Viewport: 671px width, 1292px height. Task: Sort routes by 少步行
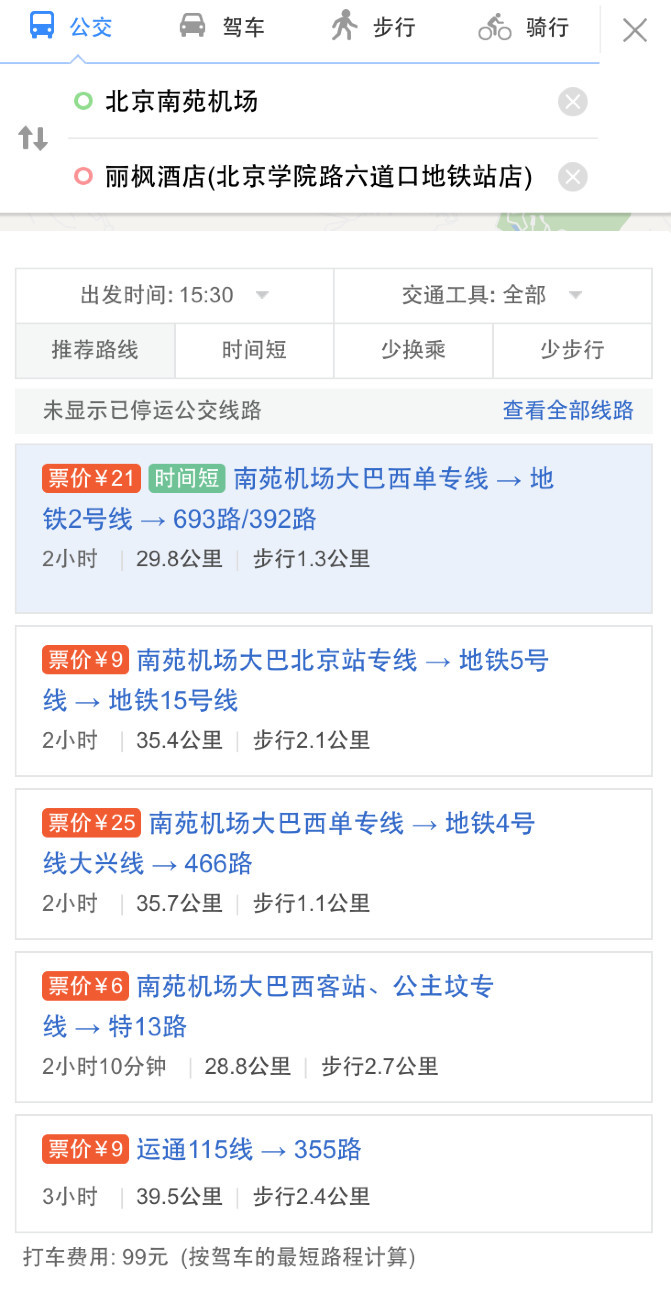tap(572, 350)
